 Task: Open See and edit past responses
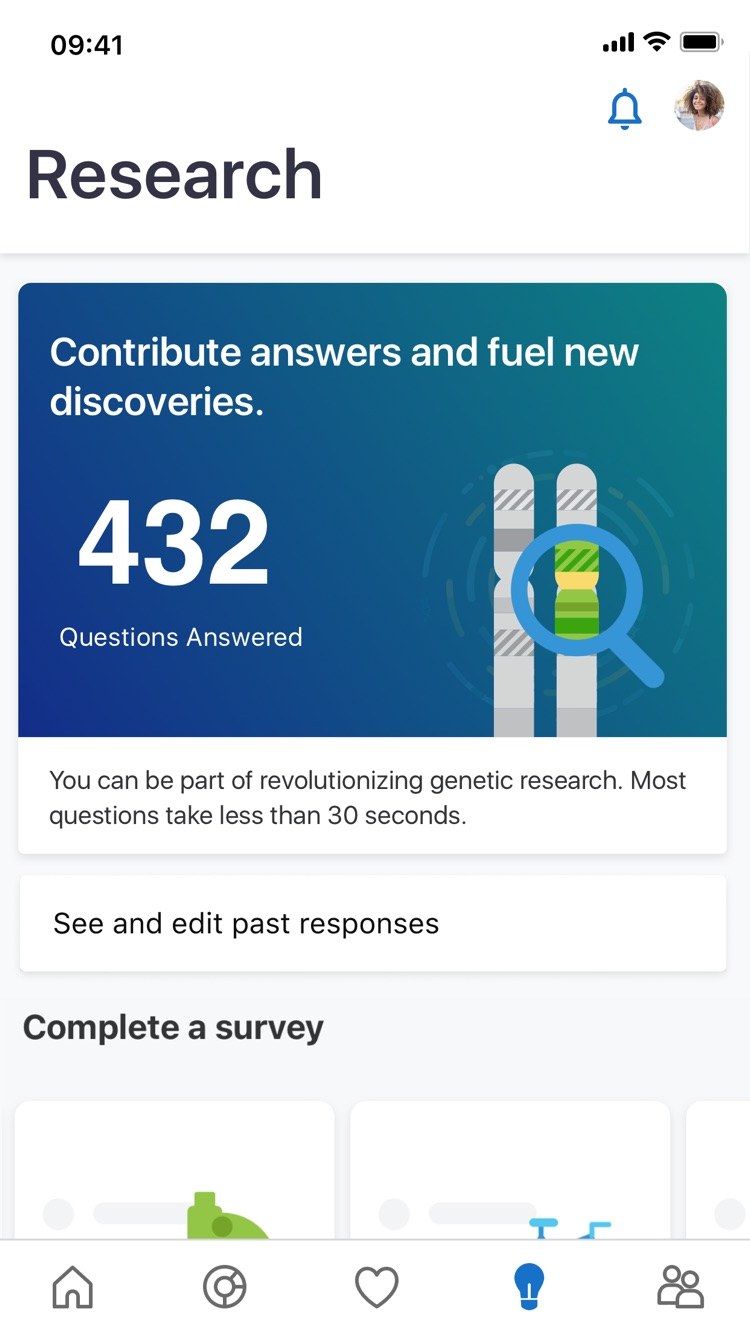(372, 923)
